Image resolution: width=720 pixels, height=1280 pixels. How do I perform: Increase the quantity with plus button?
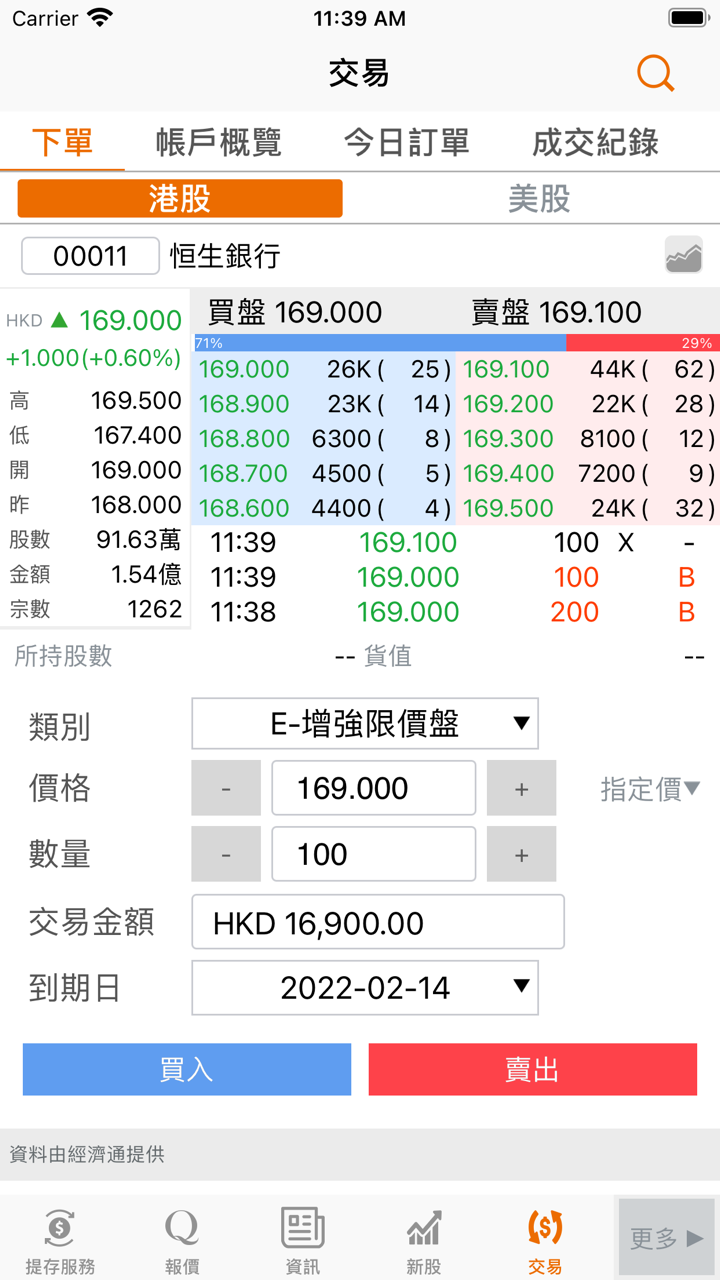click(521, 854)
